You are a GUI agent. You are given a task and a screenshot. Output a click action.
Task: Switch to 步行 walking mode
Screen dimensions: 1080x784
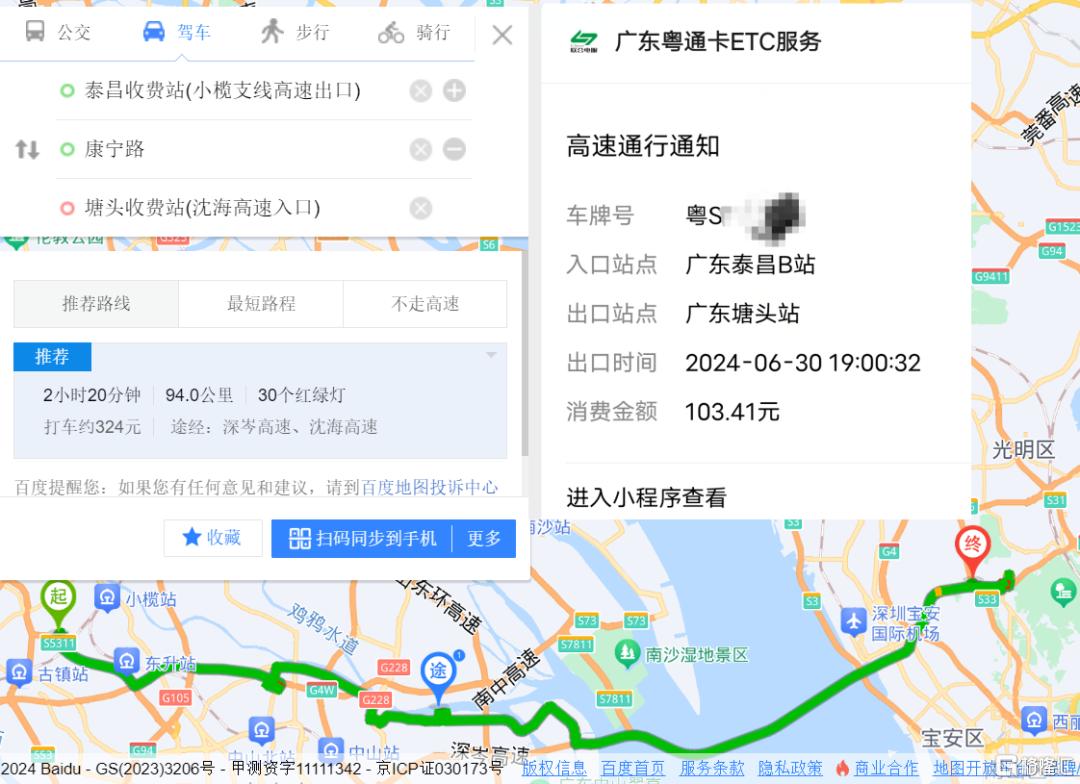coord(294,32)
